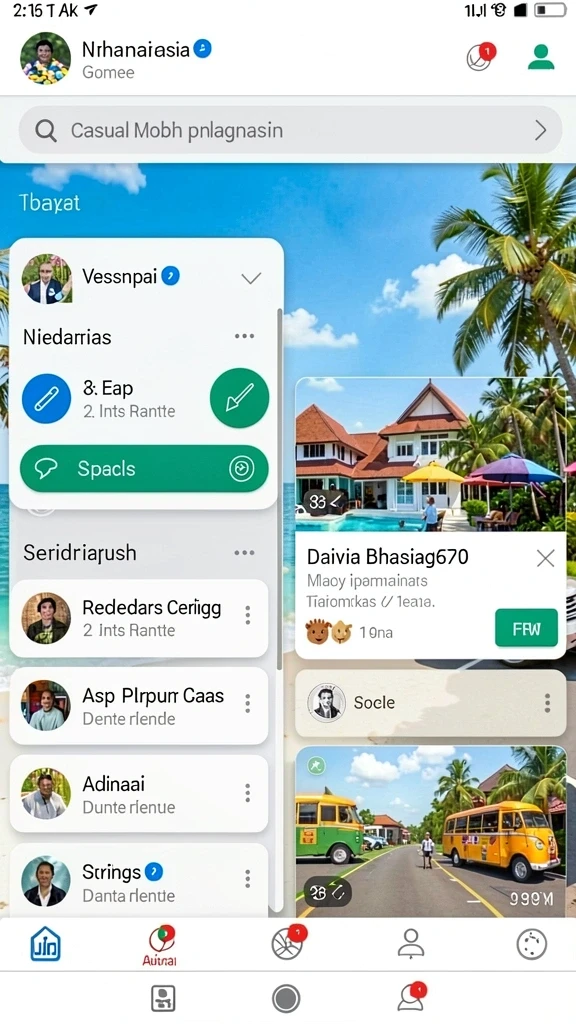576x1024 pixels.
Task: Open the Seridriarush three-dot menu
Action: [x=244, y=553]
